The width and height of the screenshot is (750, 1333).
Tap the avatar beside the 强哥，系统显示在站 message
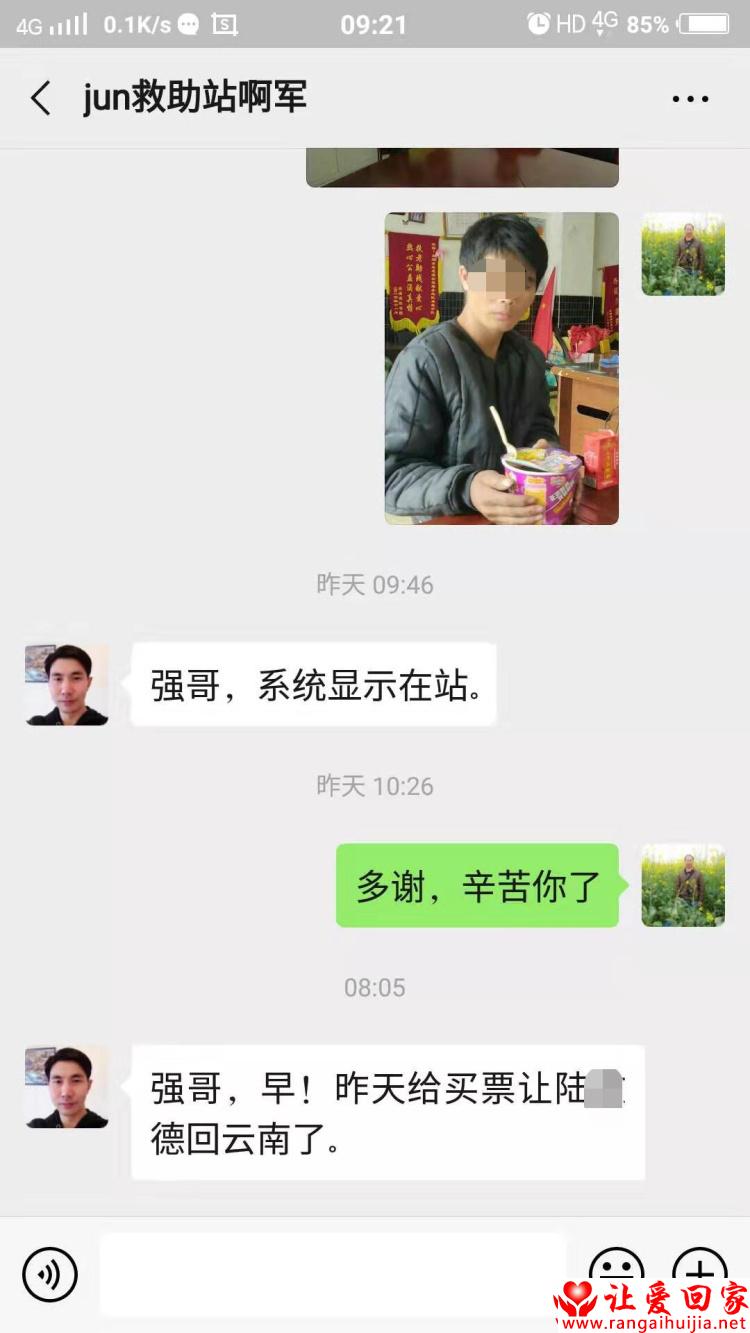67,685
